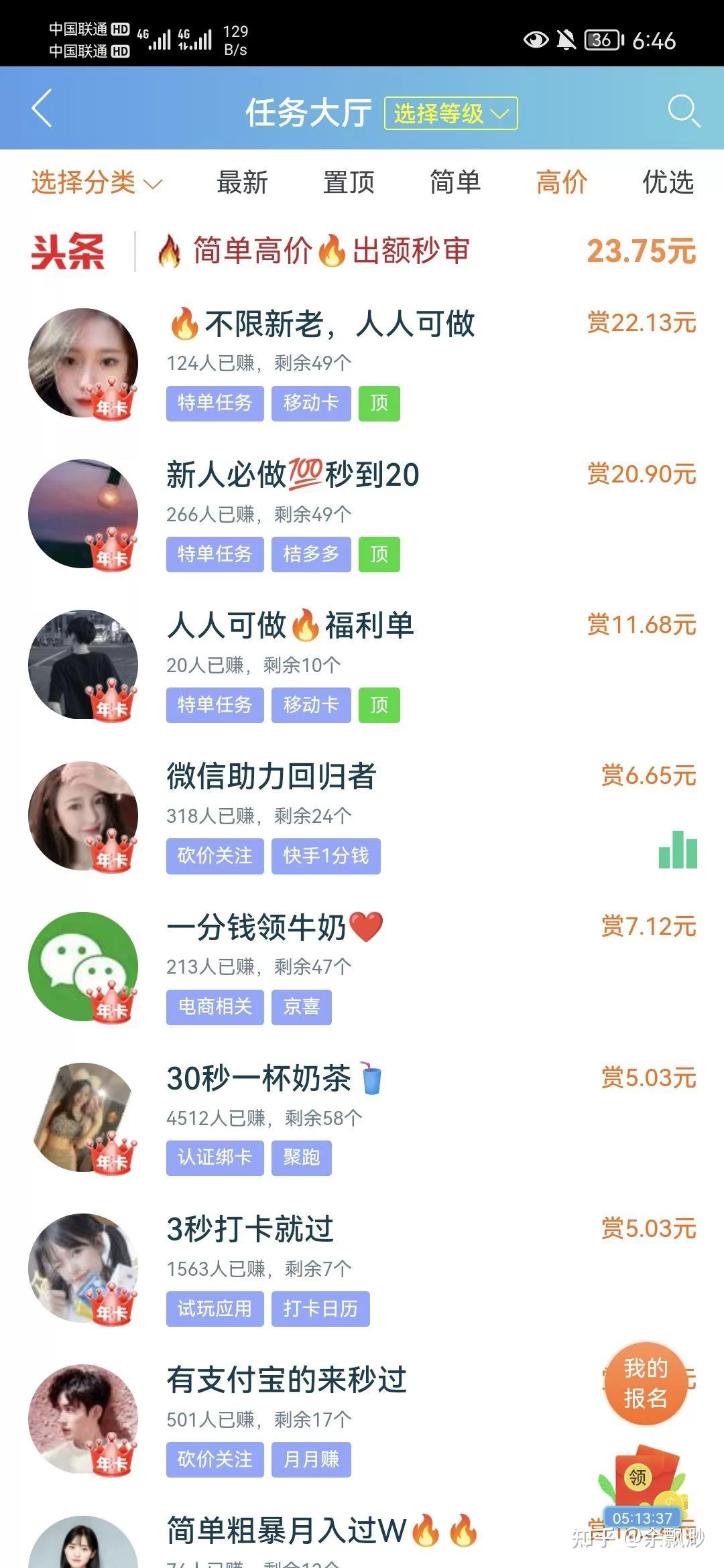Go back from 任务大厅

(x=42, y=109)
